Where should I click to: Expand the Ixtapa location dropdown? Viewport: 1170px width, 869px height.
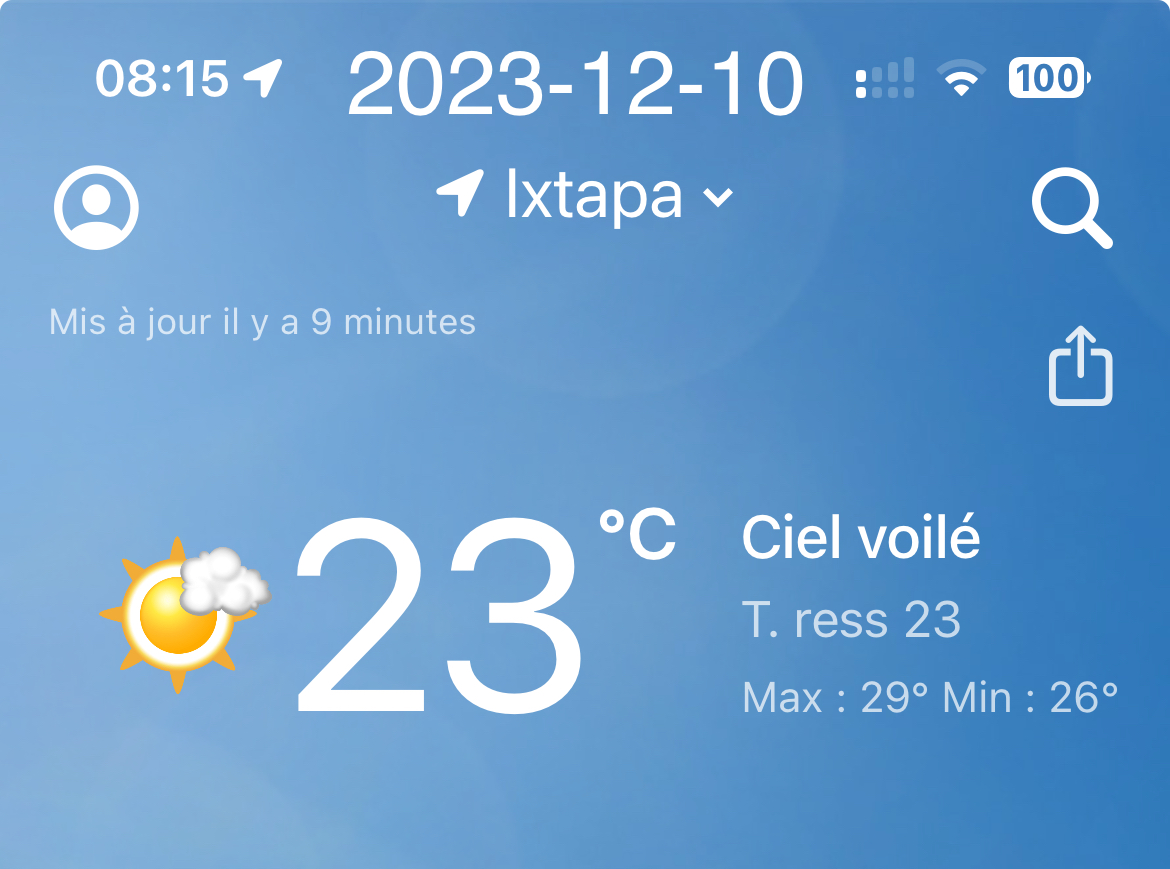pyautogui.click(x=717, y=197)
